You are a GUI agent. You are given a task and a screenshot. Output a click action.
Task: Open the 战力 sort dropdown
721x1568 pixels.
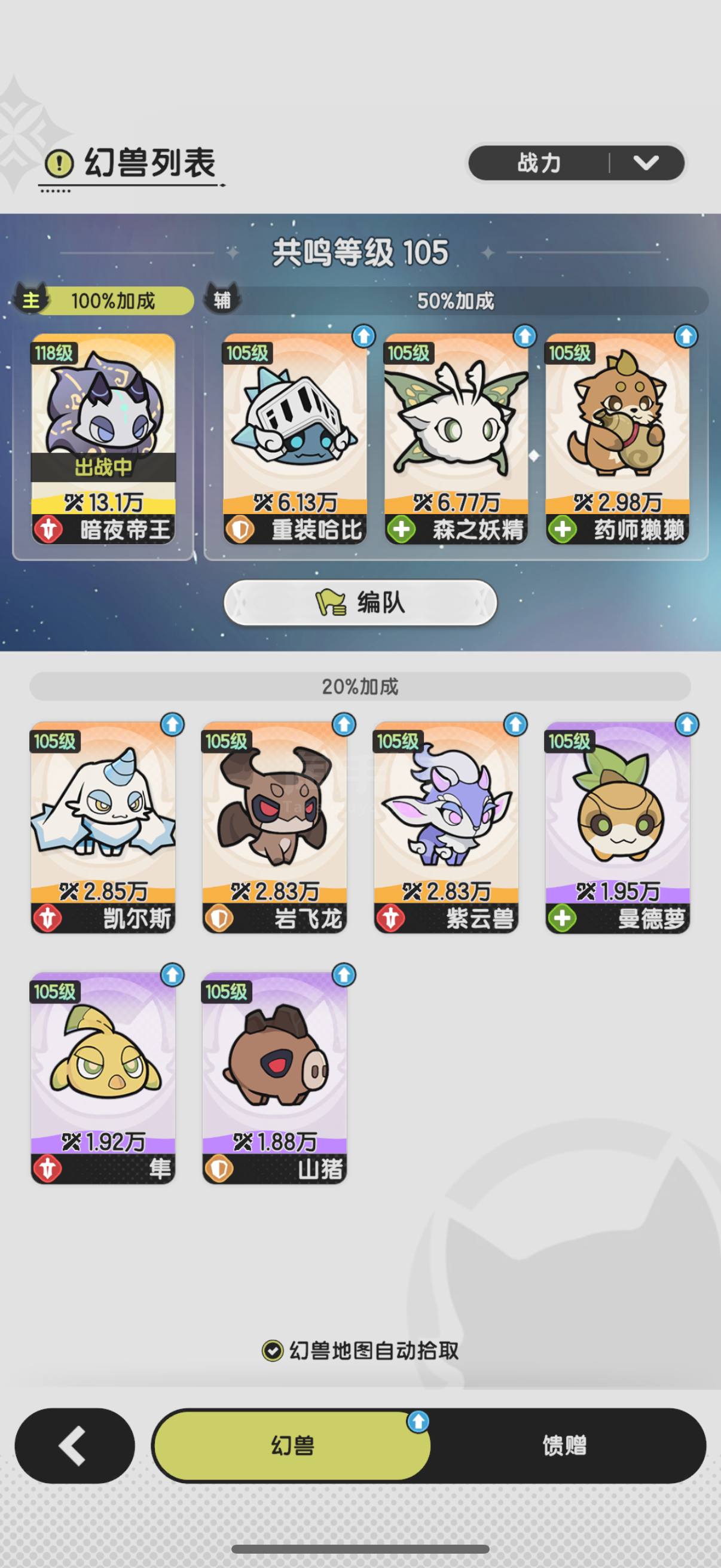[x=576, y=163]
